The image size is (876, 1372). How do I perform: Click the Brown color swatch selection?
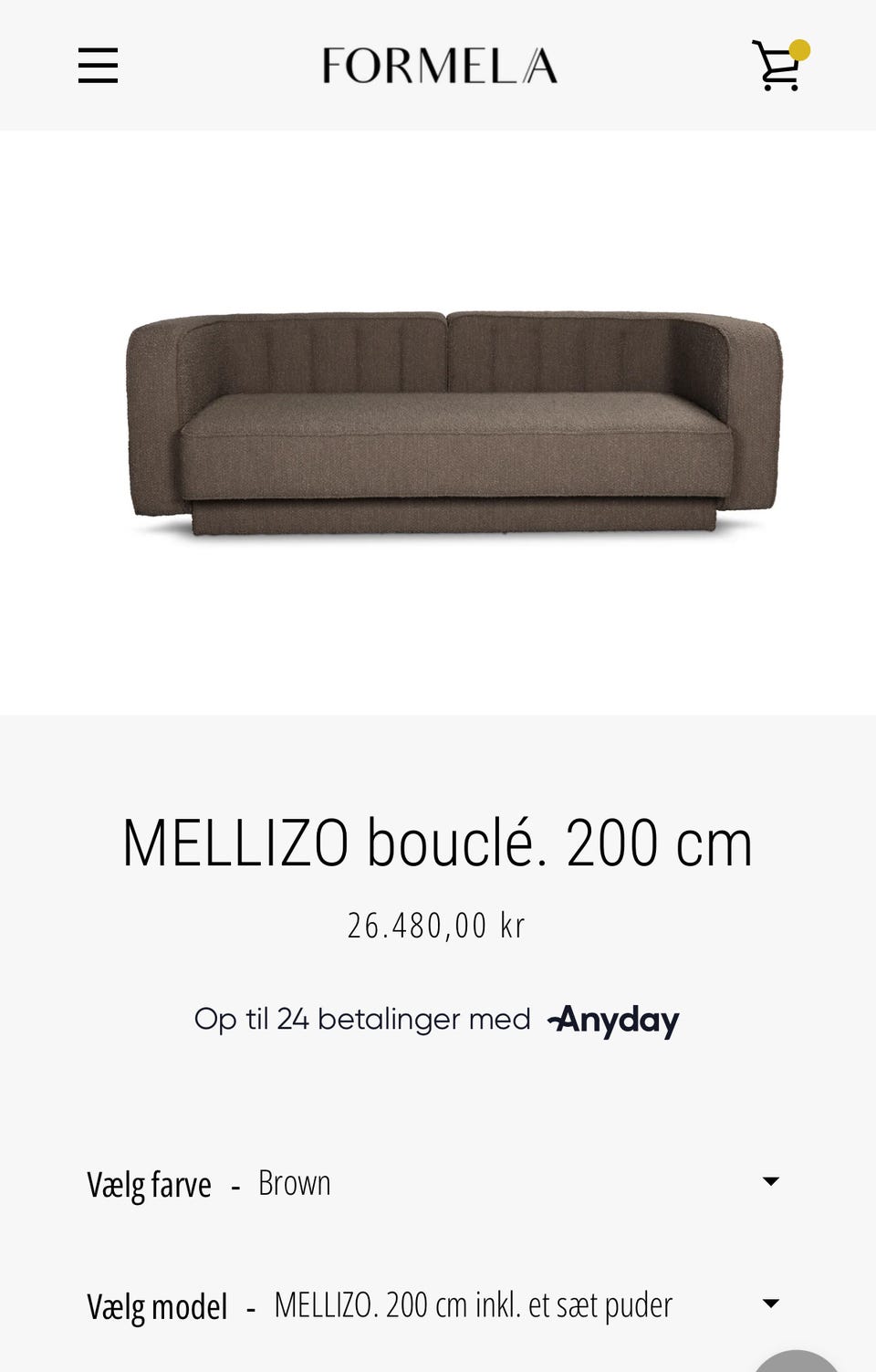tap(293, 1182)
